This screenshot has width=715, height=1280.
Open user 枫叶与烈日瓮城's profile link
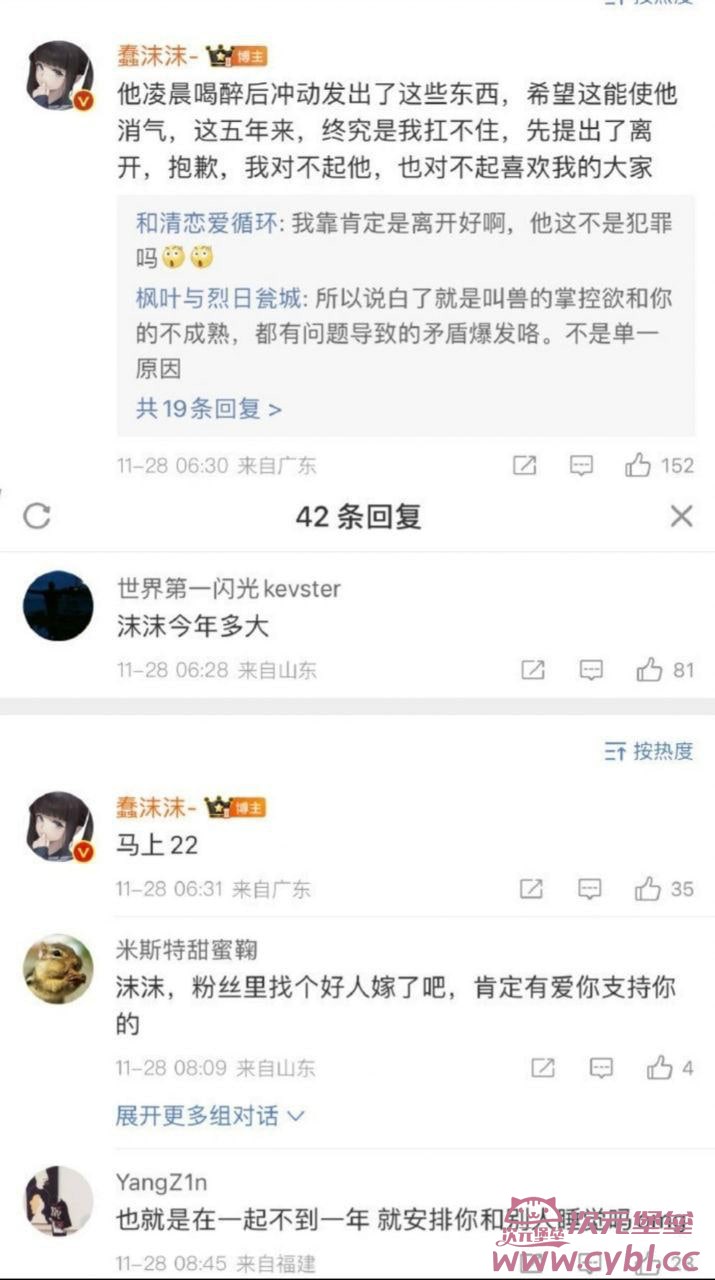point(221,298)
